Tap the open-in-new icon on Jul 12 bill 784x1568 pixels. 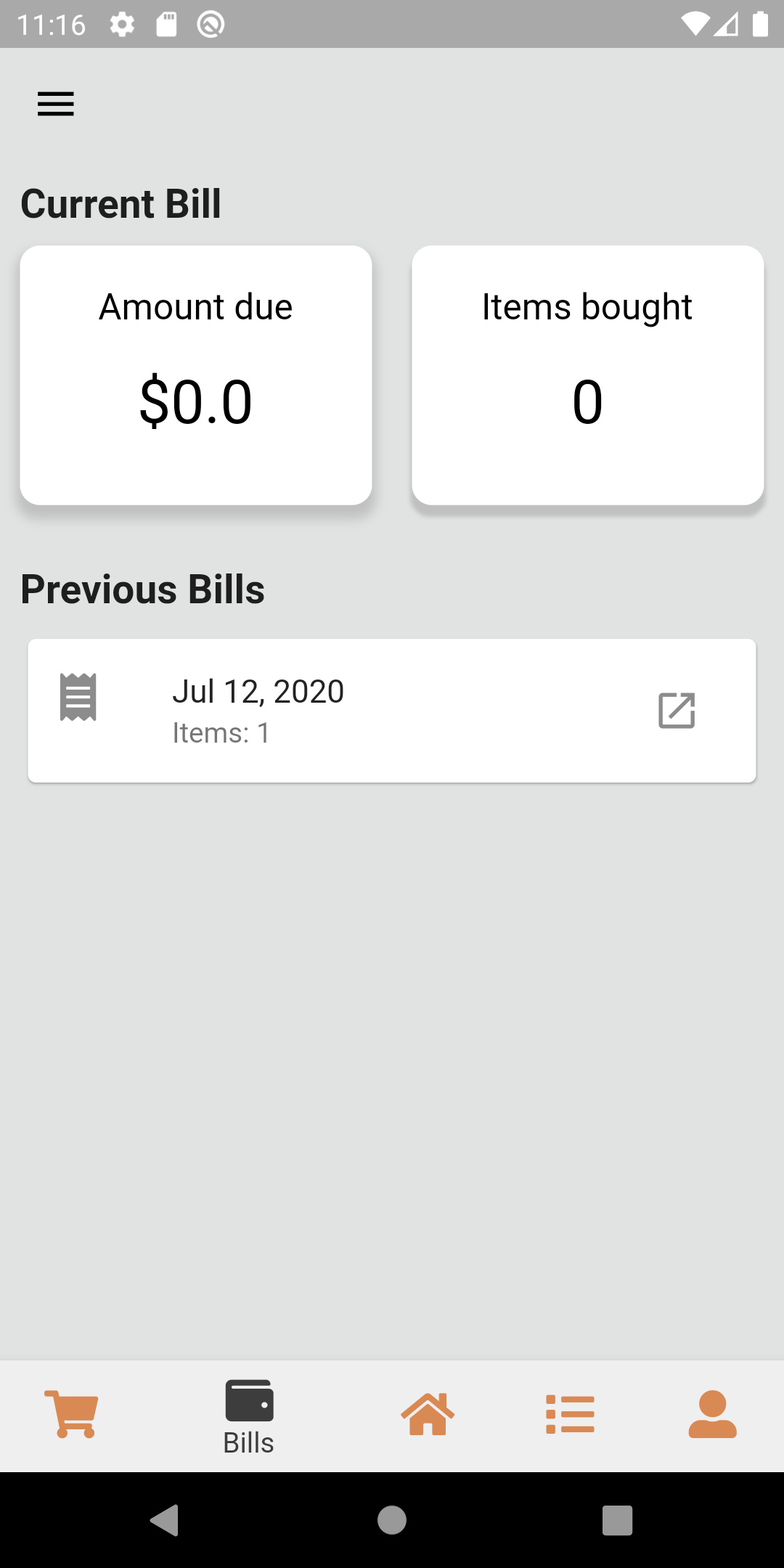click(x=677, y=710)
